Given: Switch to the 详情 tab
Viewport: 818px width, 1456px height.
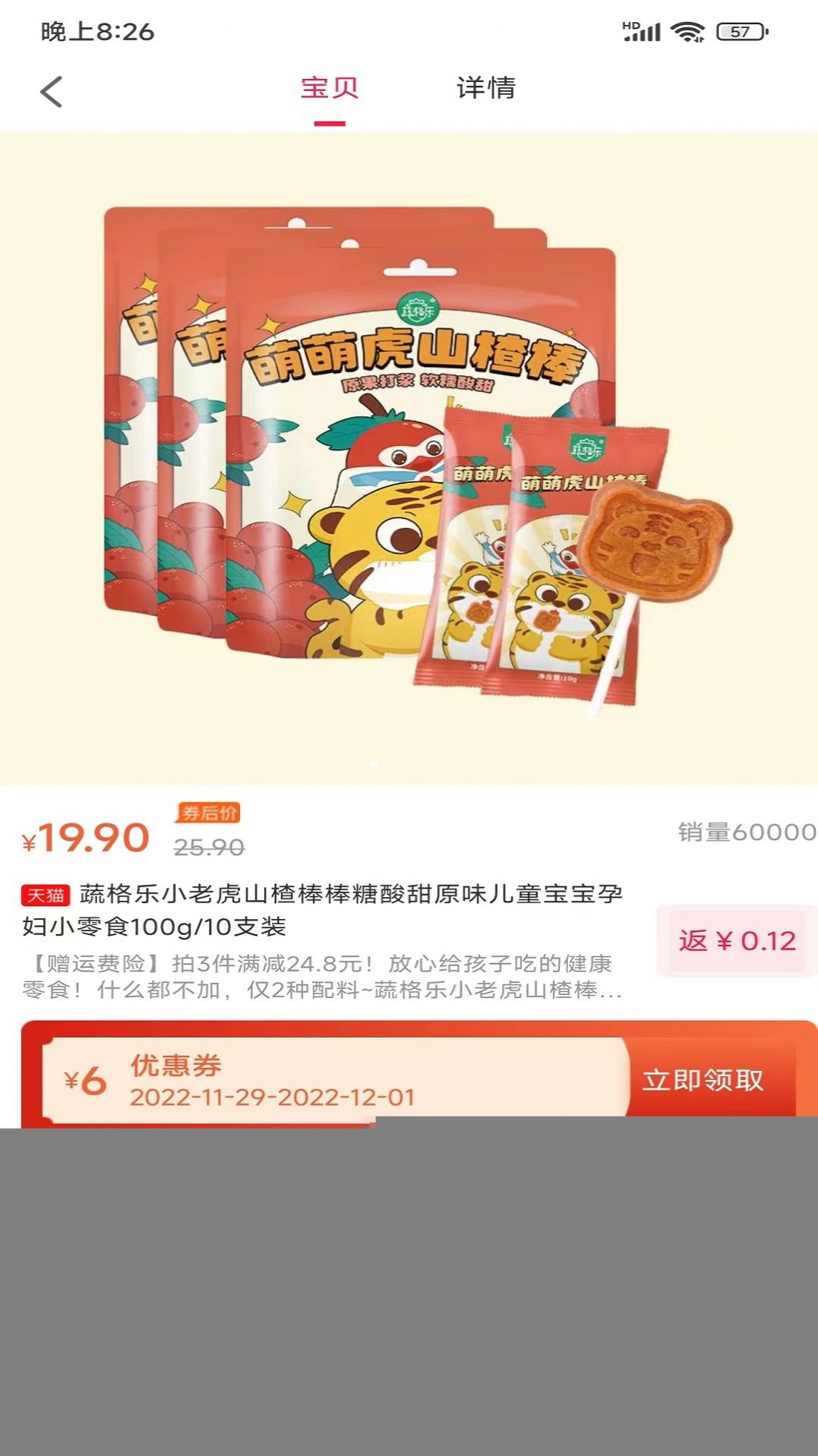Looking at the screenshot, I should (485, 90).
